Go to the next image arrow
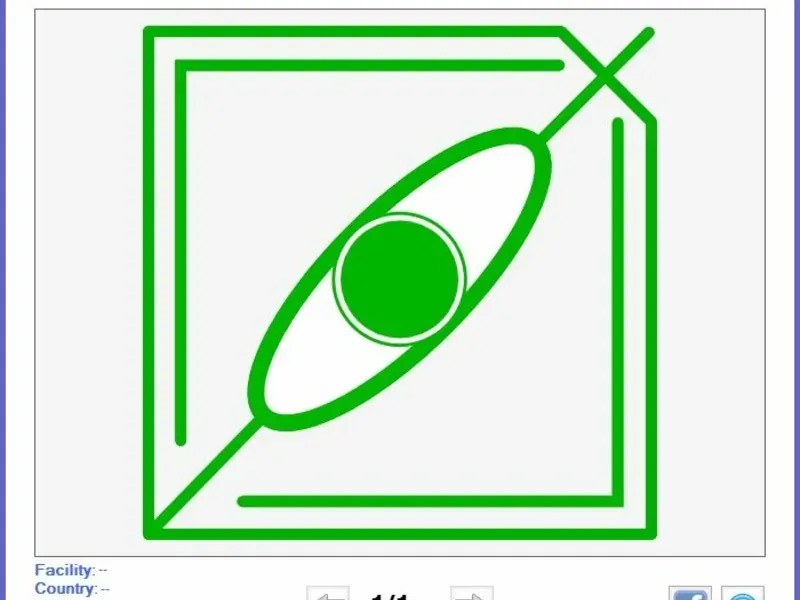The image size is (800, 600). coord(472,595)
